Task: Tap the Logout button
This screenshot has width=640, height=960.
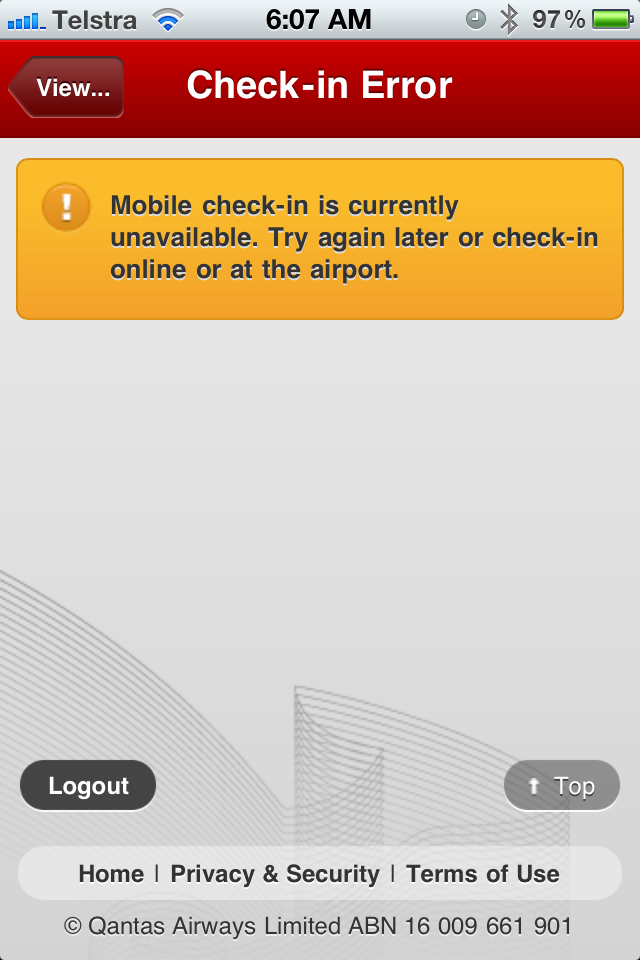Action: [x=88, y=786]
